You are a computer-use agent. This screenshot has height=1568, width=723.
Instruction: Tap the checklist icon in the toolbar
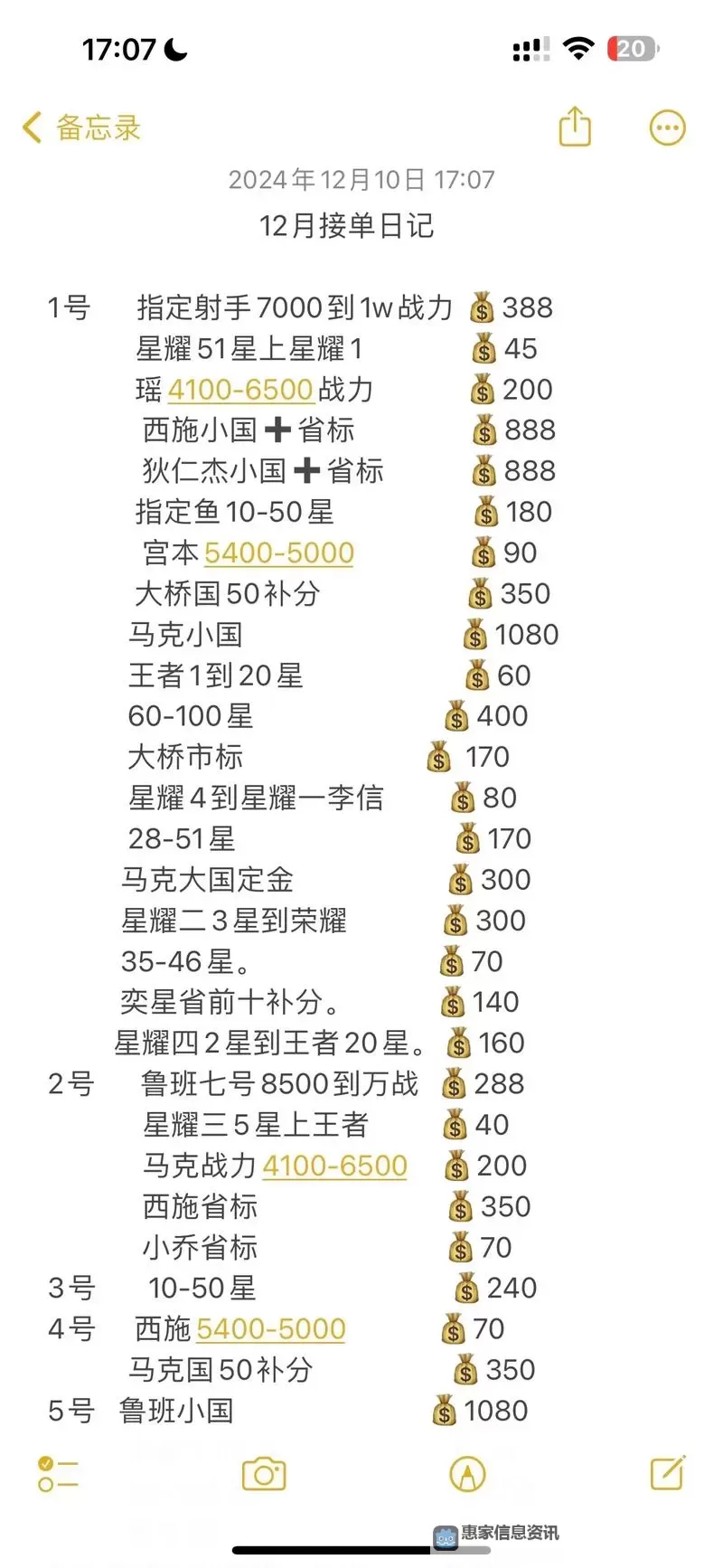tap(58, 1475)
